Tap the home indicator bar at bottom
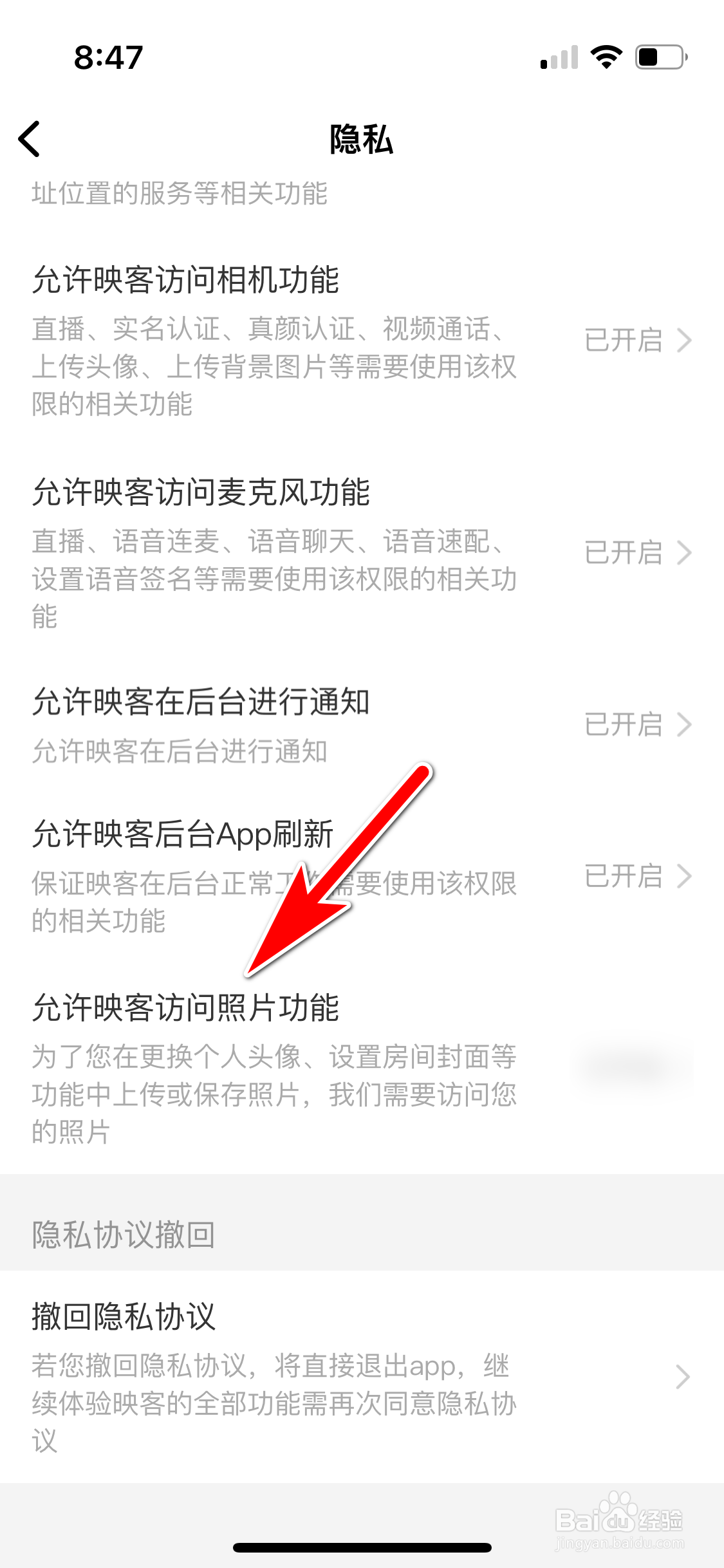The height and width of the screenshot is (1568, 724). pos(362,1547)
